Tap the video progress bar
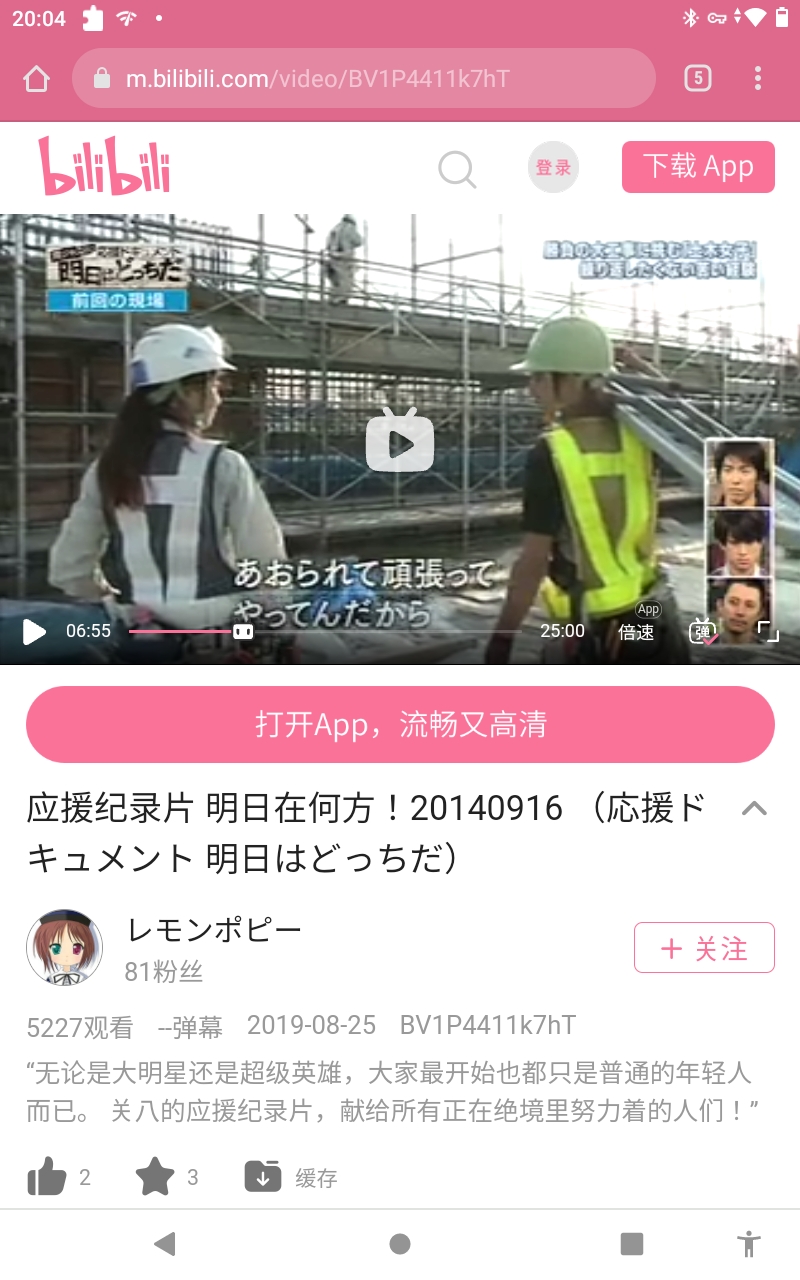This screenshot has height=1280, width=800. tap(330, 631)
